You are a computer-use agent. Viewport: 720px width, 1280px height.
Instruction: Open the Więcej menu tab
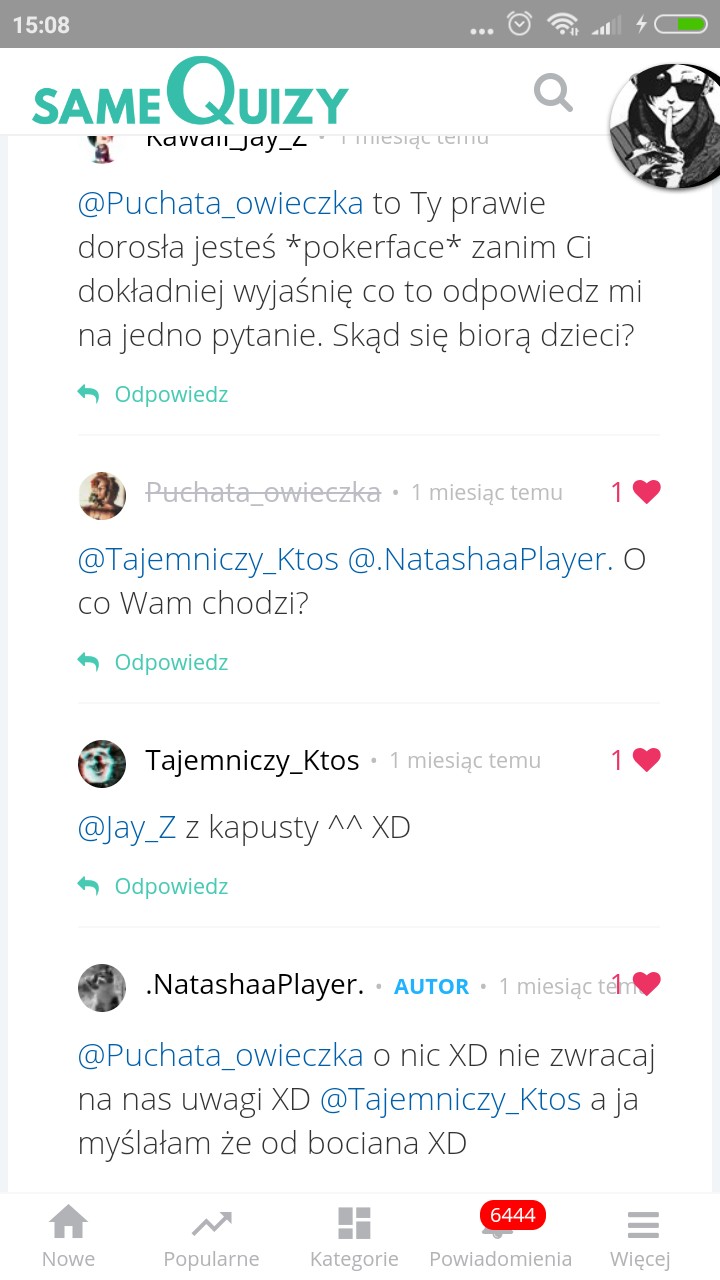(x=641, y=1237)
